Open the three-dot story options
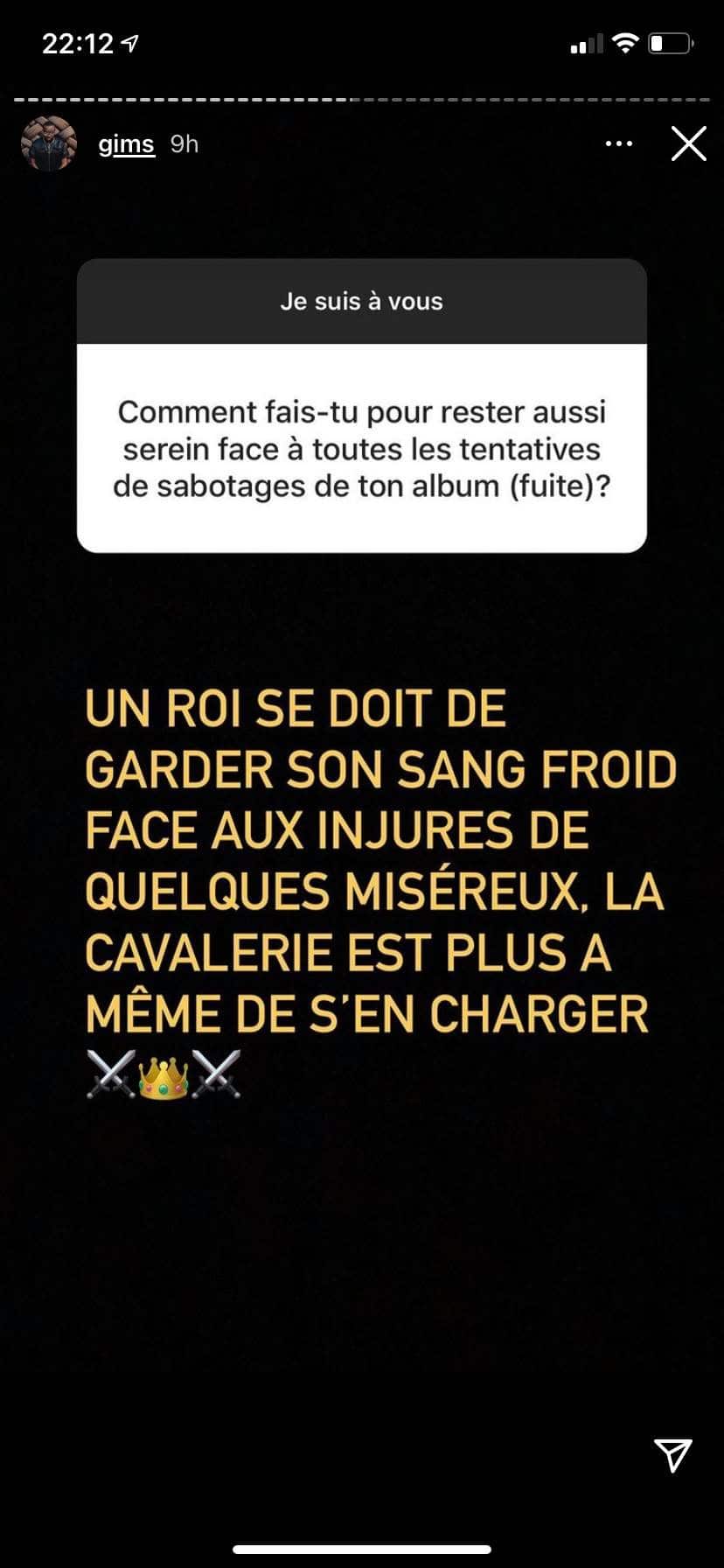The image size is (724, 1568). pyautogui.click(x=618, y=143)
